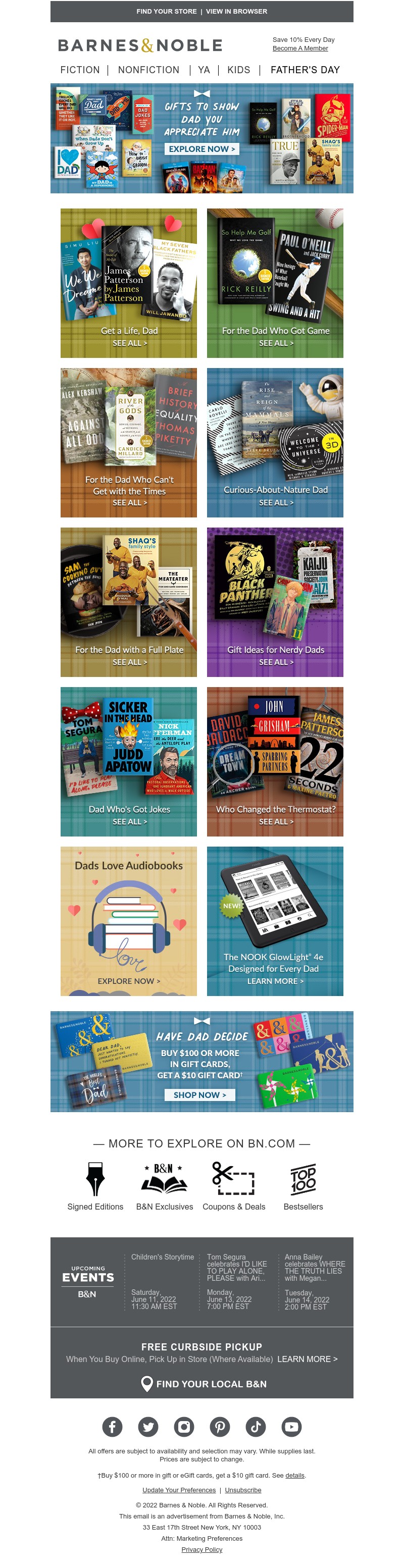Screen dimensions: 404x1568
Task: View the Bestsellers Top 100
Action: pos(303,1186)
